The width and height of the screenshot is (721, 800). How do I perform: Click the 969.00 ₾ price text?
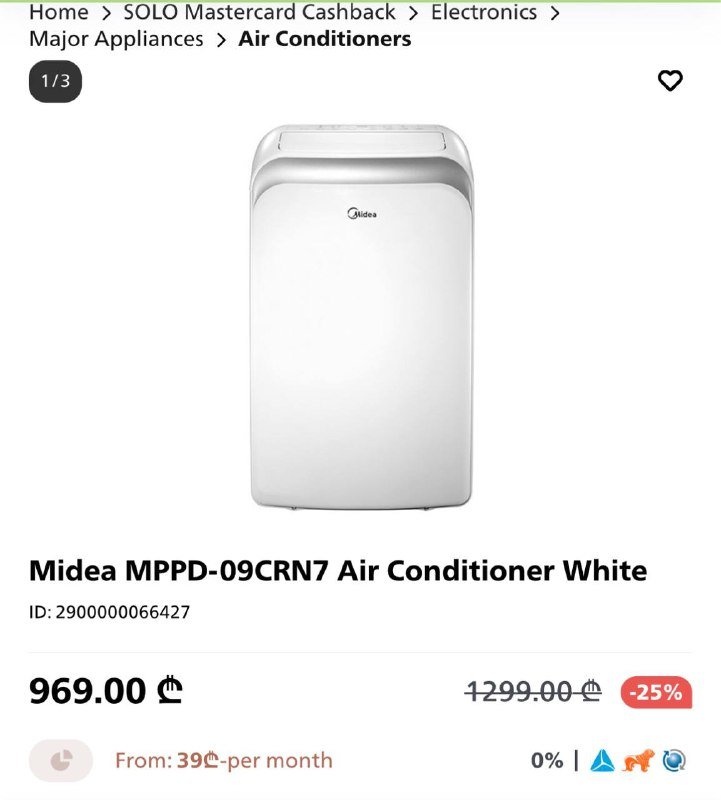tap(103, 689)
